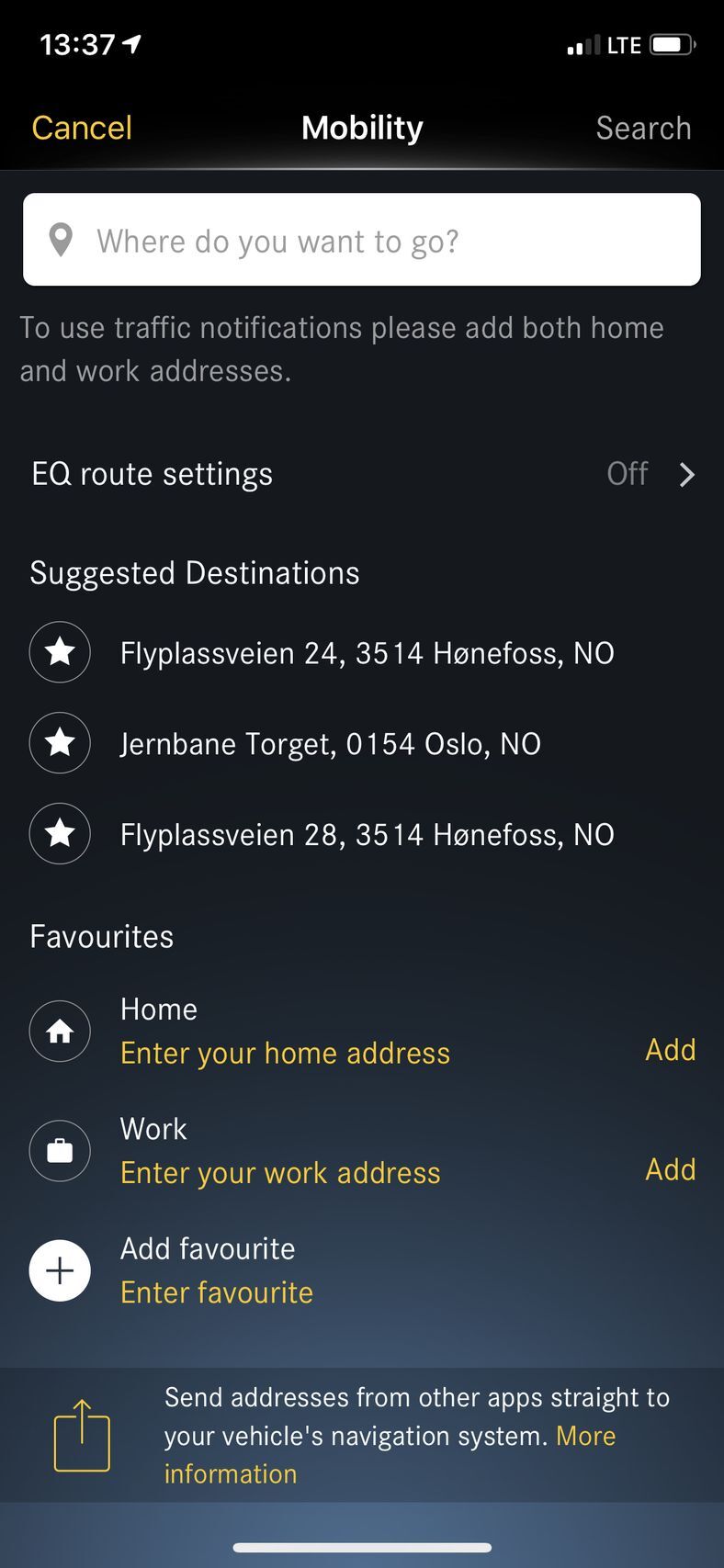Image resolution: width=724 pixels, height=1568 pixels.
Task: Cancel the Mobility screen
Action: [82, 128]
